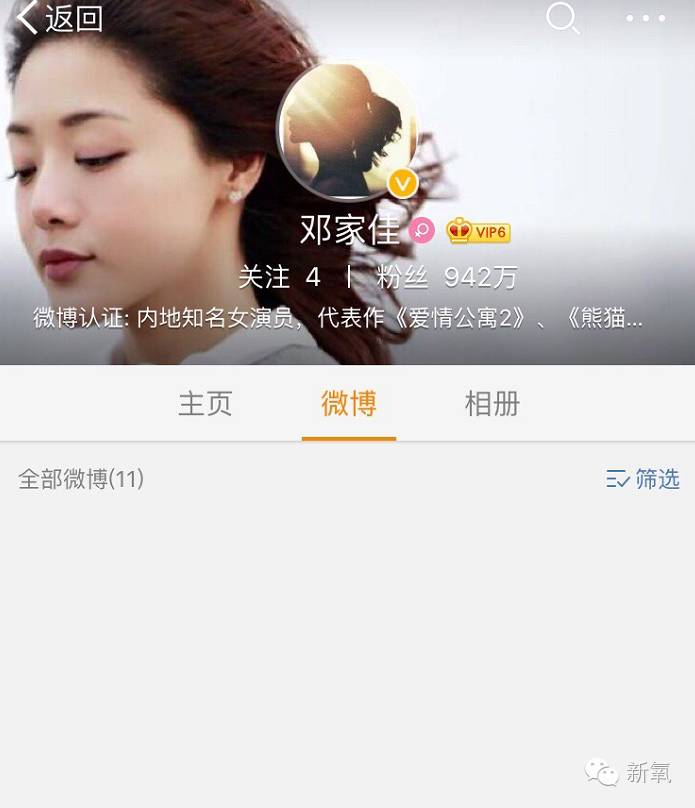
Task: Open the 关注 following list
Action: coord(279,277)
